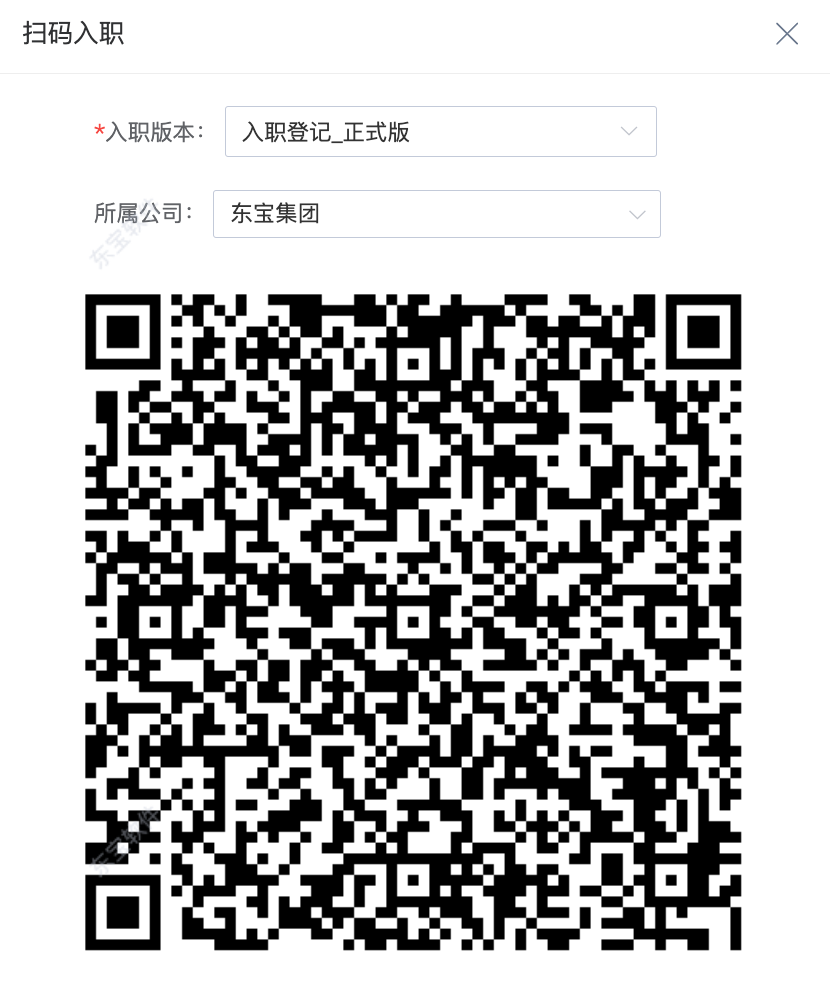This screenshot has width=830, height=998.
Task: Click the chevron on 入职登记_正式版 field
Action: pyautogui.click(x=628, y=131)
